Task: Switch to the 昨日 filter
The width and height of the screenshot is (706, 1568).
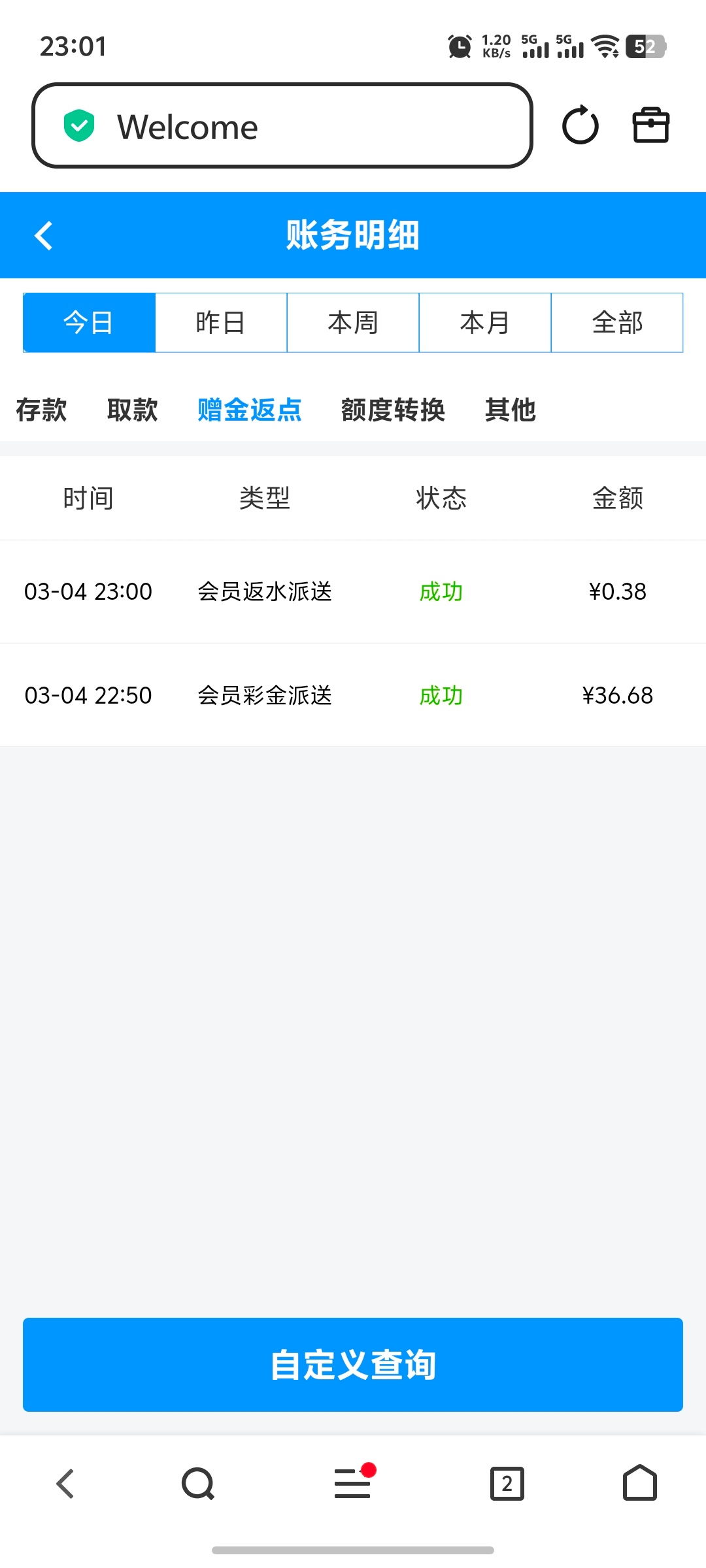Action: [221, 323]
